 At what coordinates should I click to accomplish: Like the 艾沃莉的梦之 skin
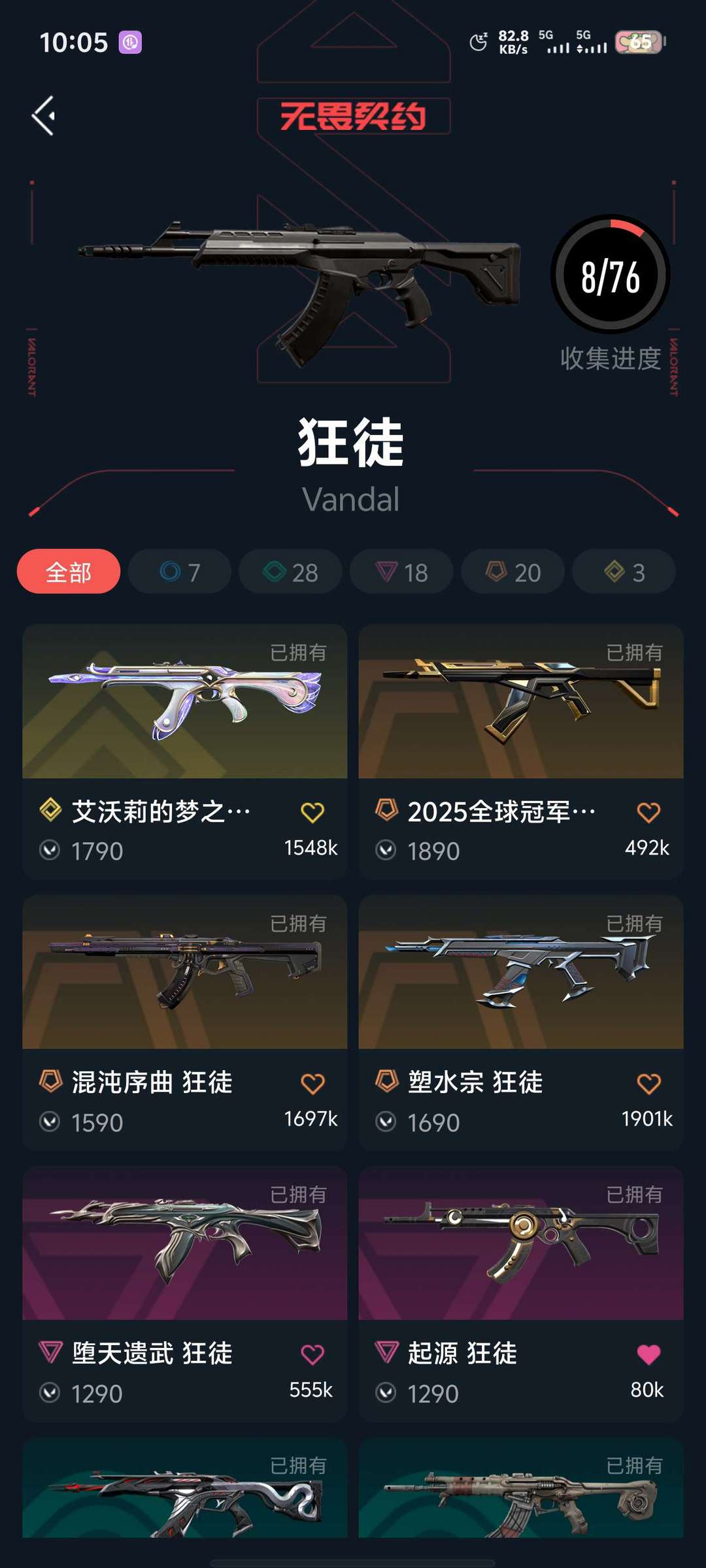[x=312, y=813]
